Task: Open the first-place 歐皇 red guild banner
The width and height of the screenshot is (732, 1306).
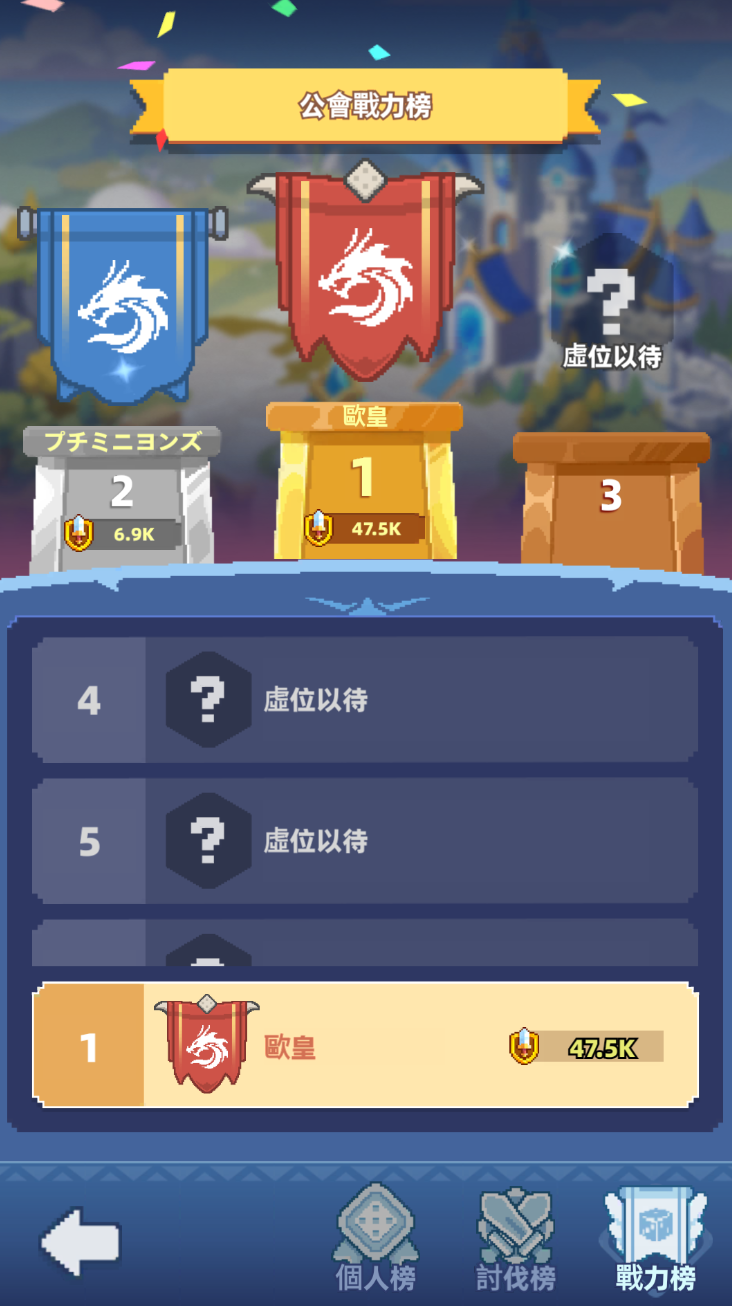Action: pos(365,275)
